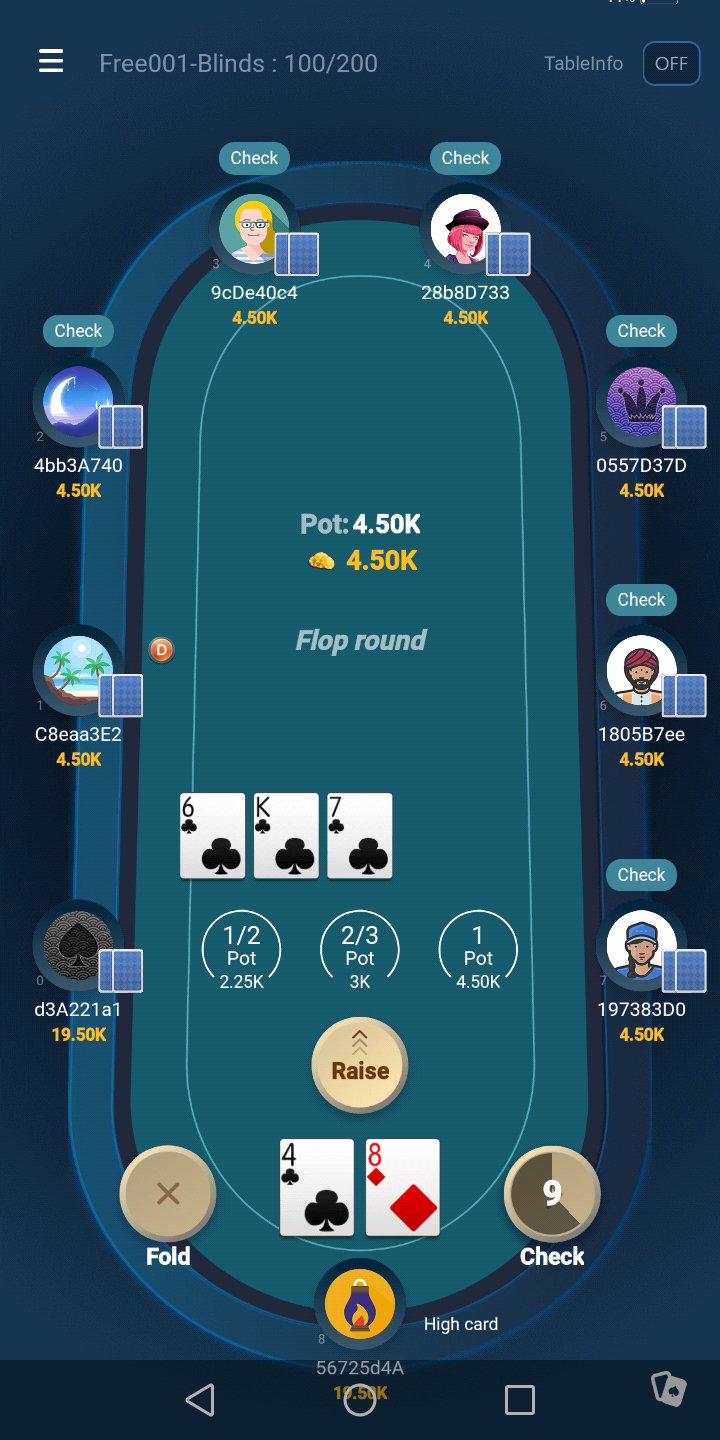Open the hamburger menu
The image size is (720, 1440).
click(51, 61)
